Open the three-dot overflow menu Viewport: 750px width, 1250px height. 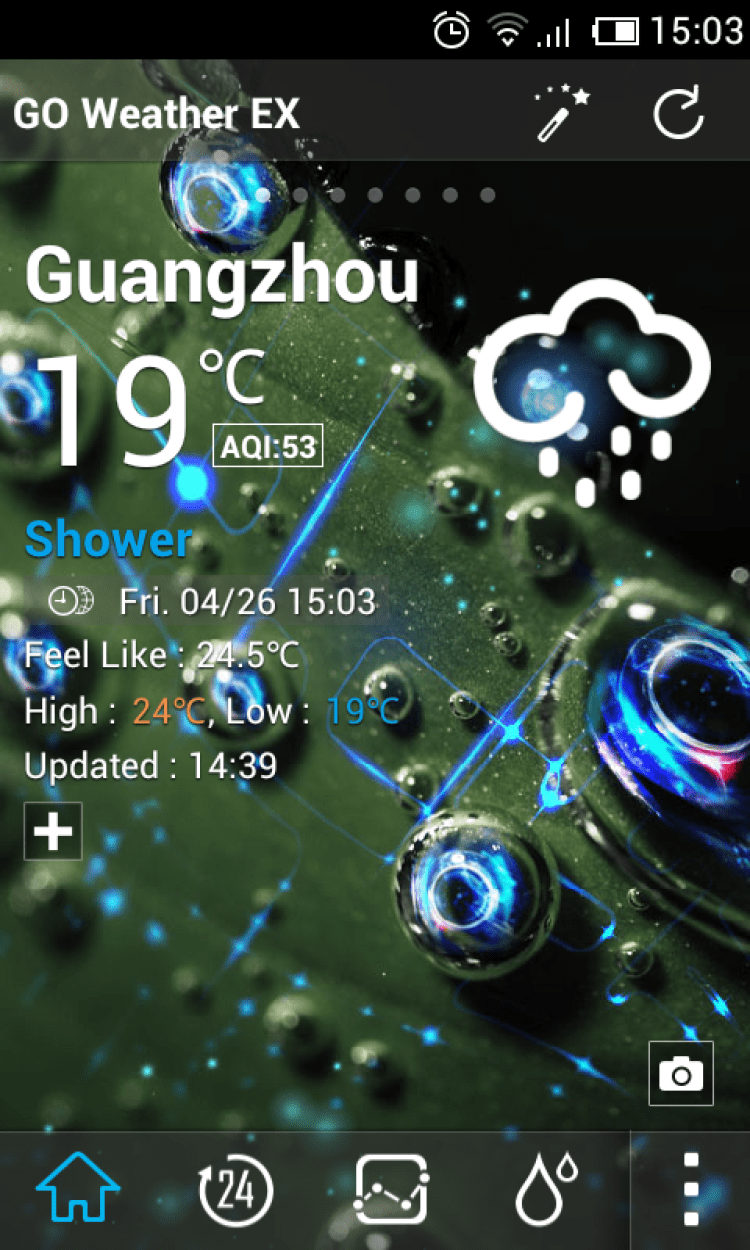click(x=691, y=1190)
